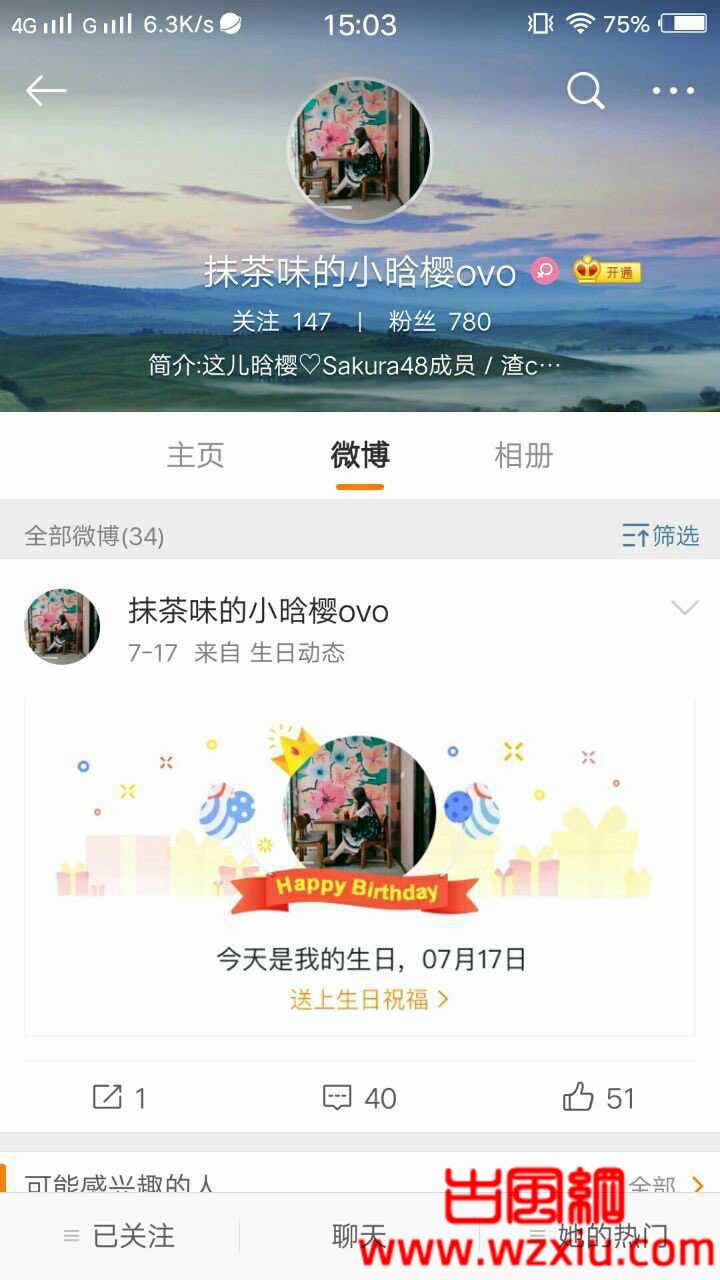Open the membership crown 开通 badge
The image size is (720, 1280).
(607, 271)
